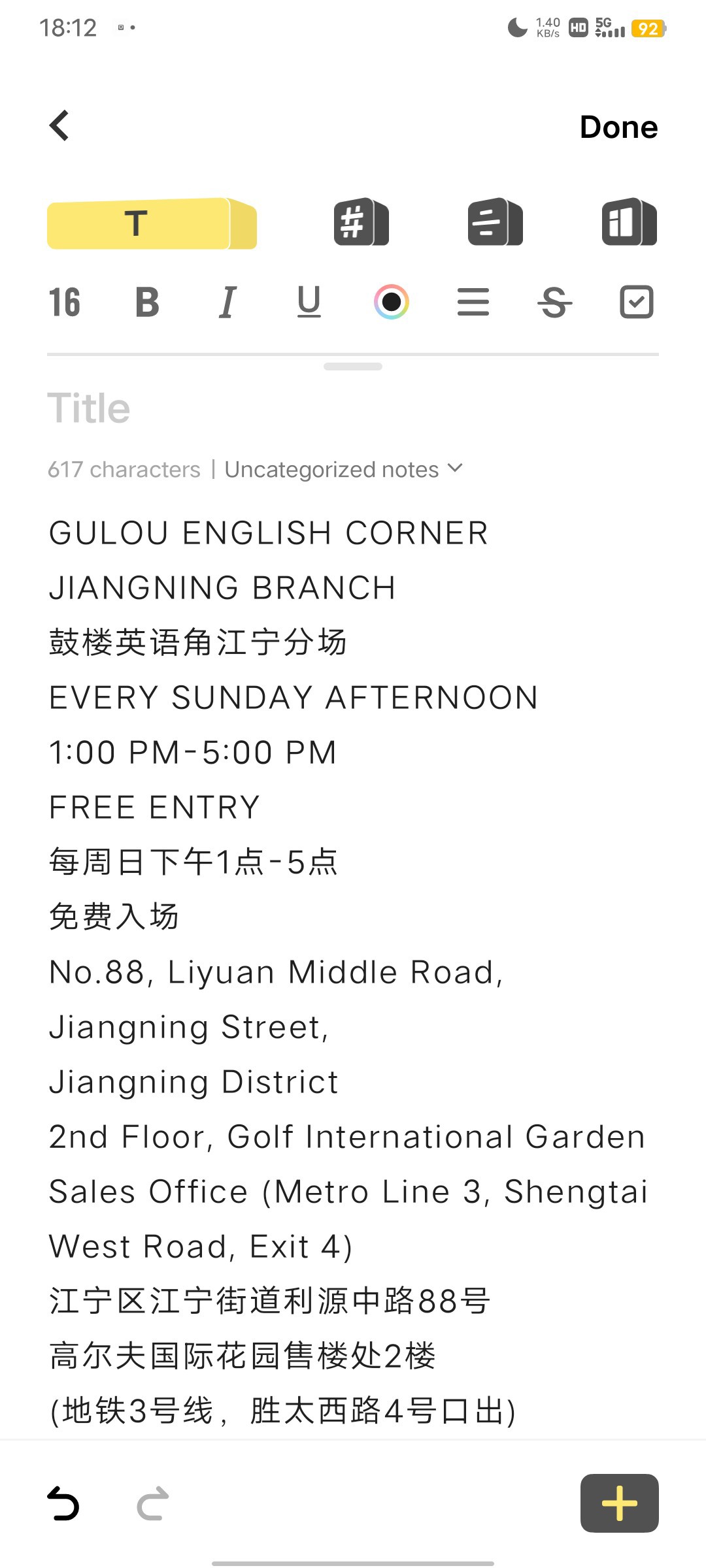
Task: Insert a checklist checkbox
Action: click(636, 302)
